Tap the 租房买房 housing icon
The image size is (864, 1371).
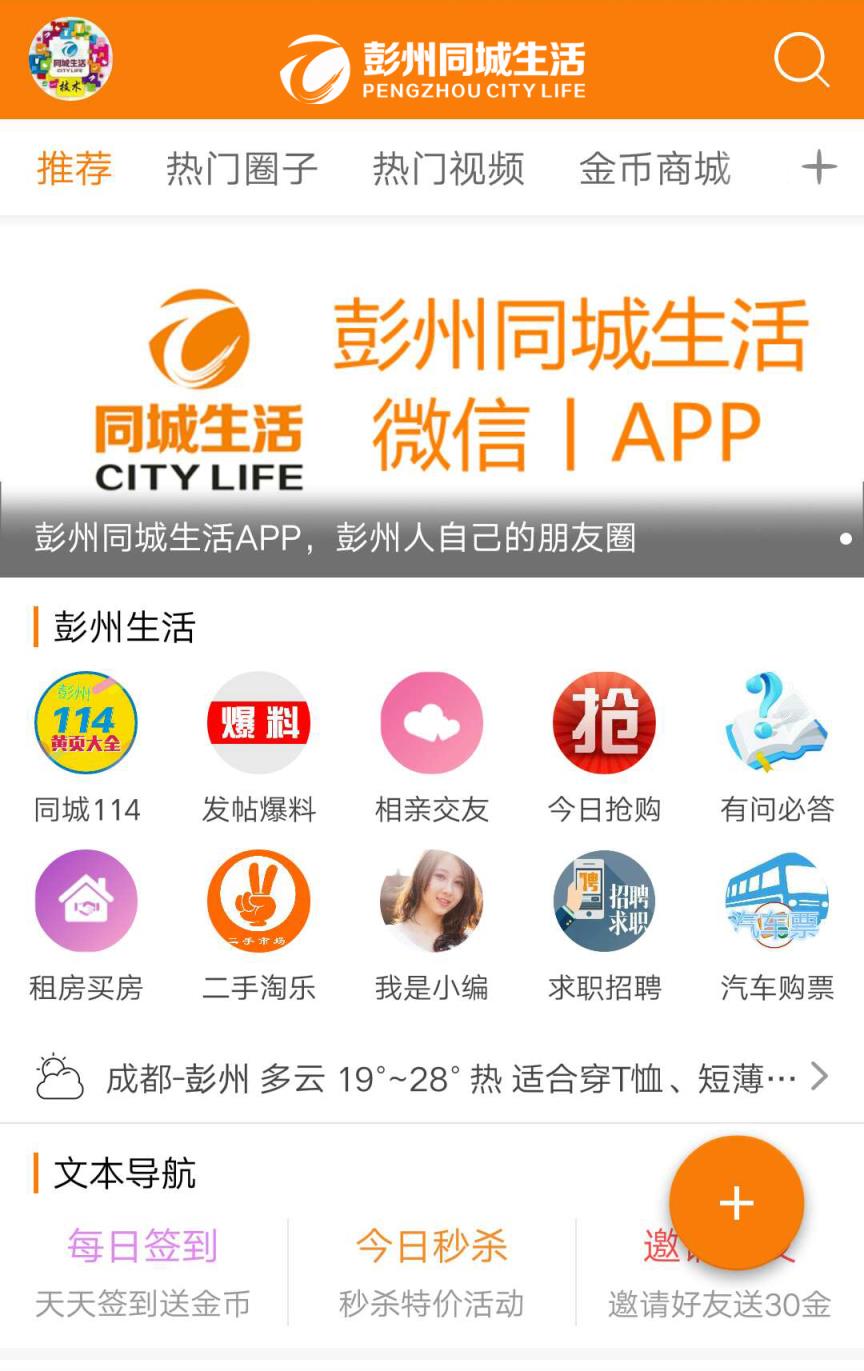click(x=86, y=900)
